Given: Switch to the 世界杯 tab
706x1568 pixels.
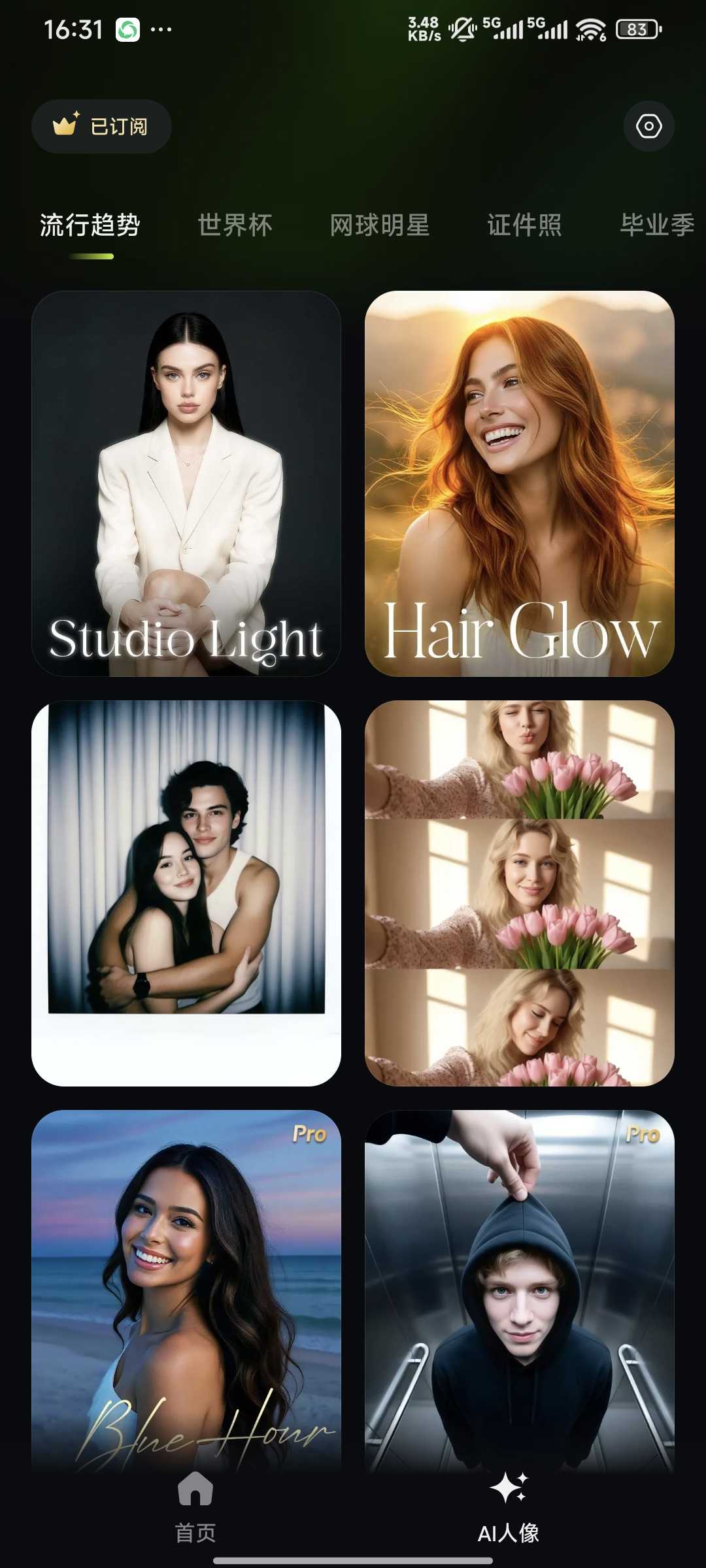Looking at the screenshot, I should tap(235, 225).
